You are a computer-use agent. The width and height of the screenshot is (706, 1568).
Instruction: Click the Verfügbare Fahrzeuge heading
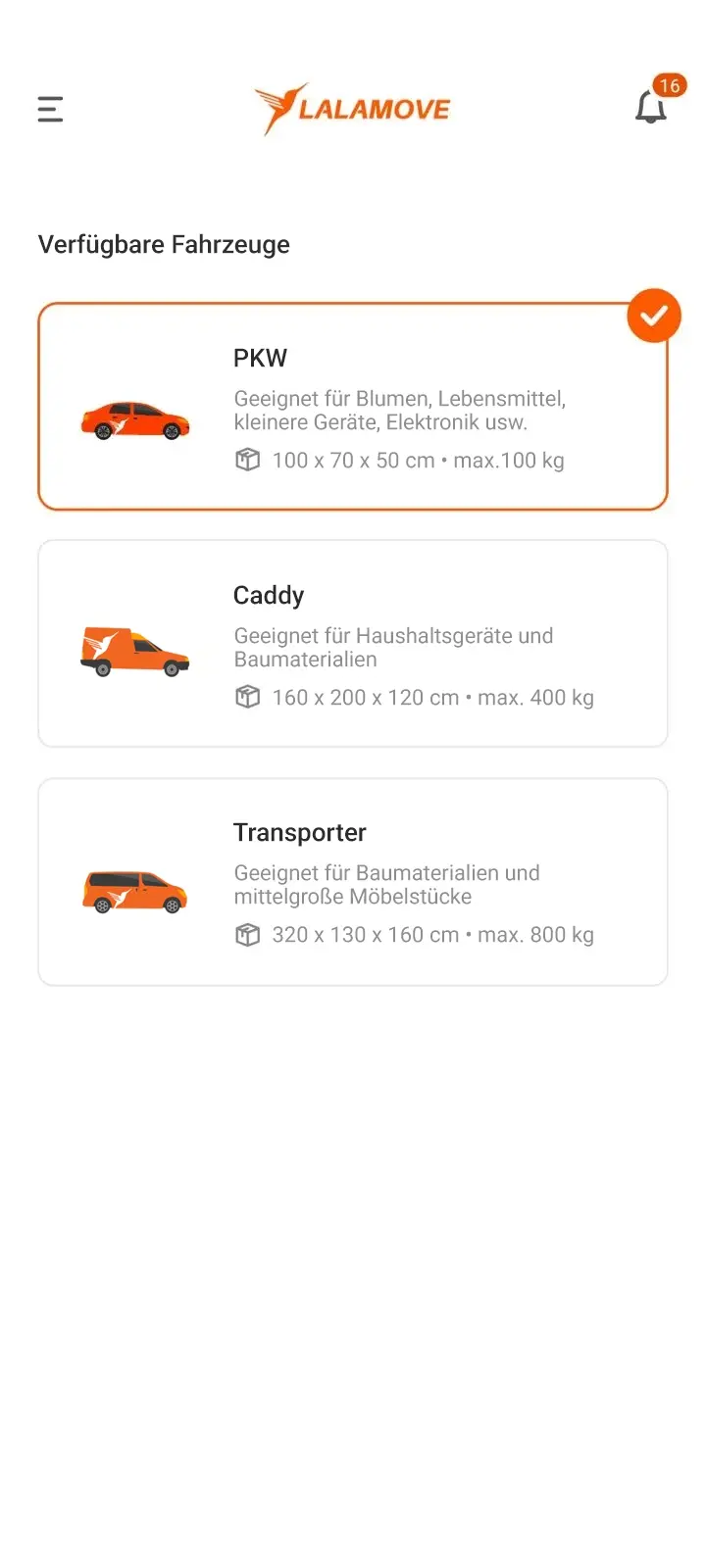(163, 244)
